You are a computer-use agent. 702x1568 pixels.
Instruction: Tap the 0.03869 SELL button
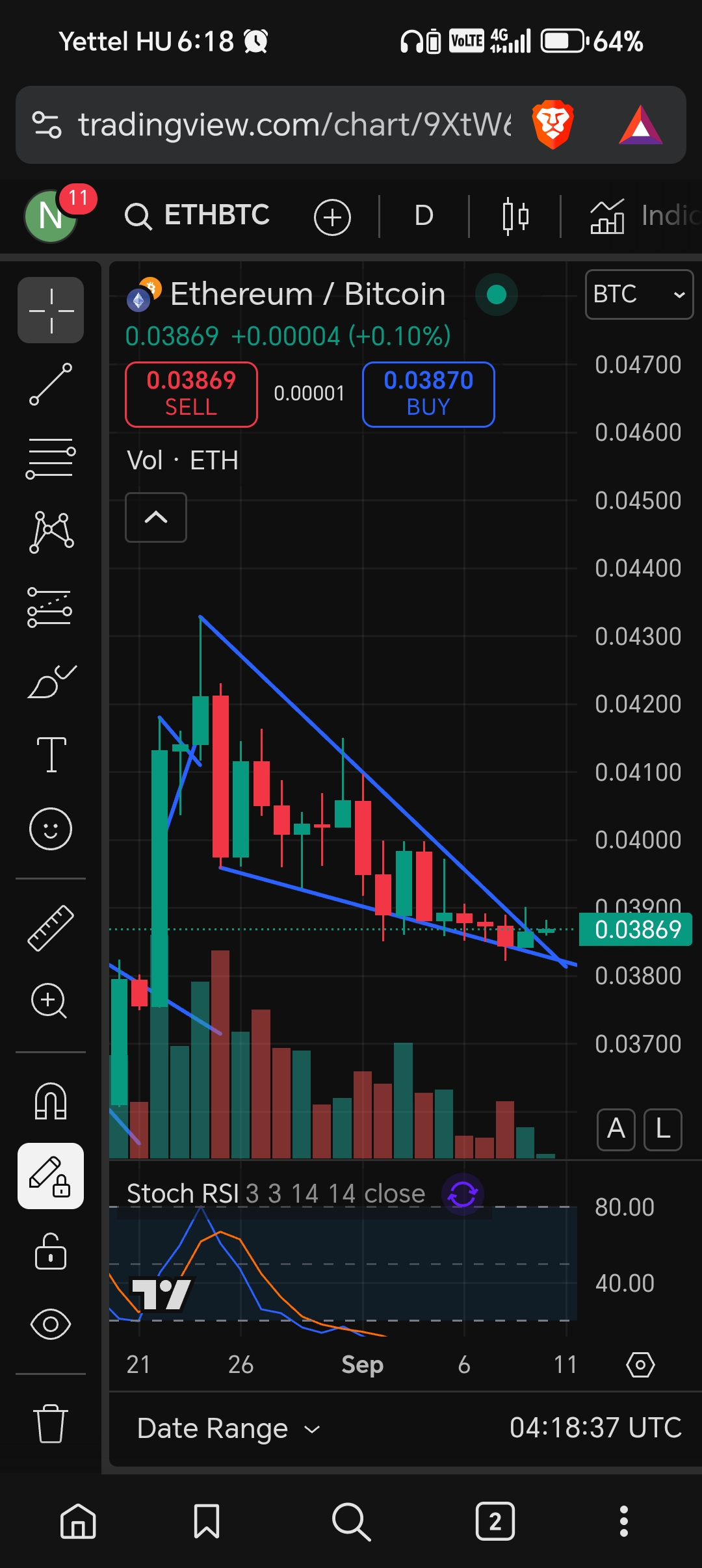click(x=191, y=394)
